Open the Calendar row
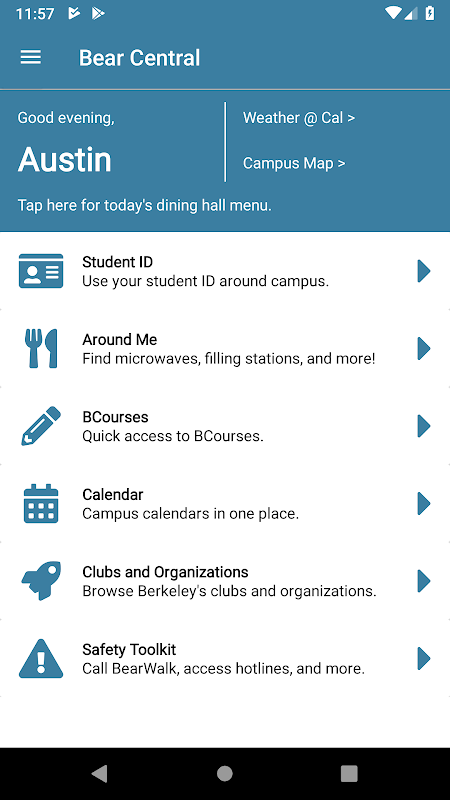Viewport: 450px width, 800px height. pos(225,504)
